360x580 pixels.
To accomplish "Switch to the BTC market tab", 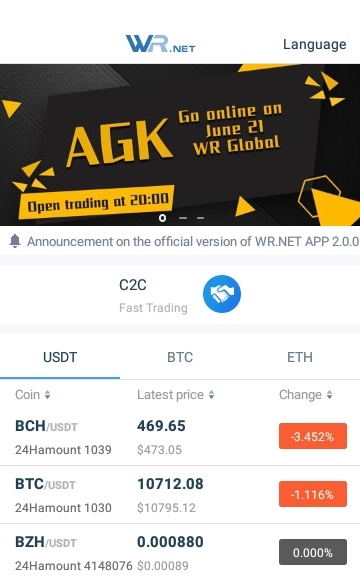I will coord(180,357).
